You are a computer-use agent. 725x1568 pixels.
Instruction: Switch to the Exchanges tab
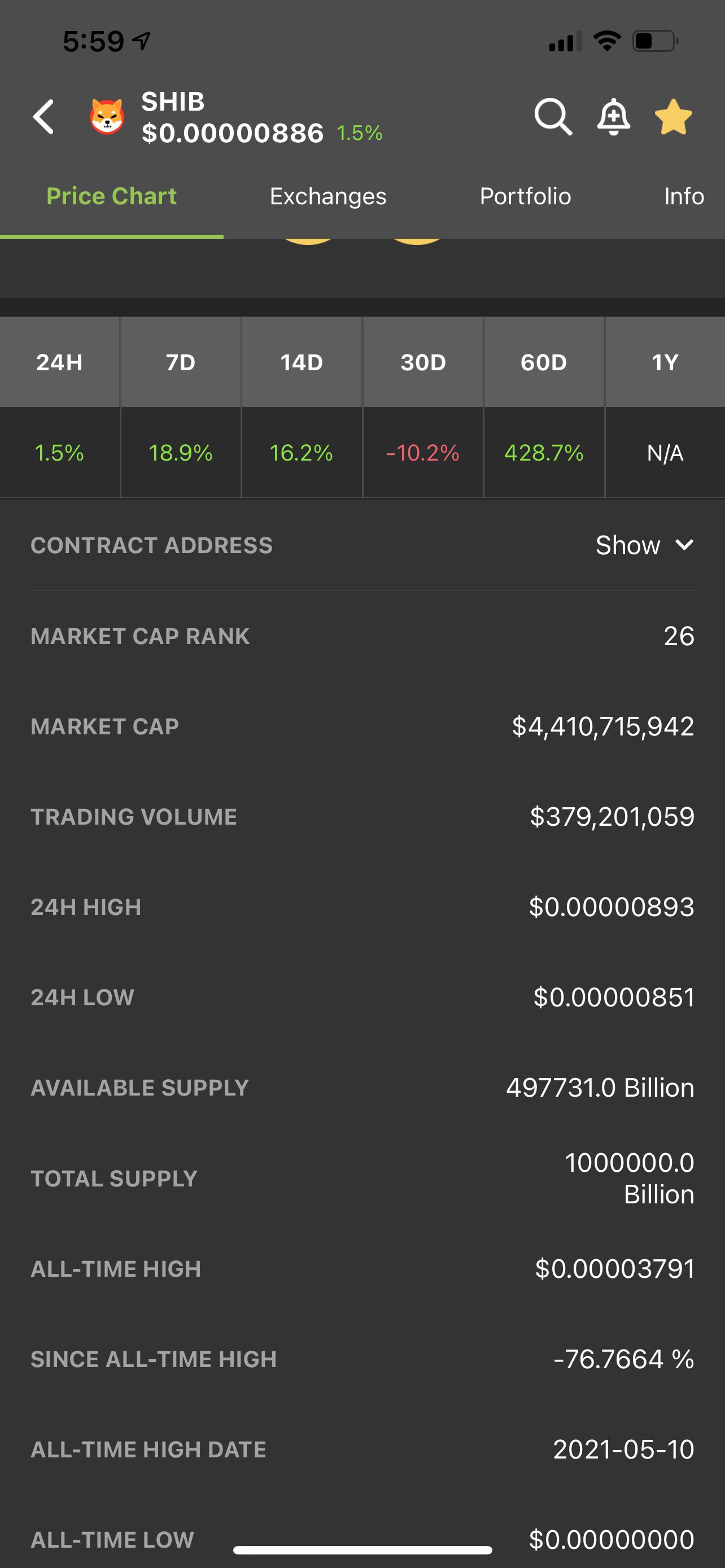click(x=328, y=196)
